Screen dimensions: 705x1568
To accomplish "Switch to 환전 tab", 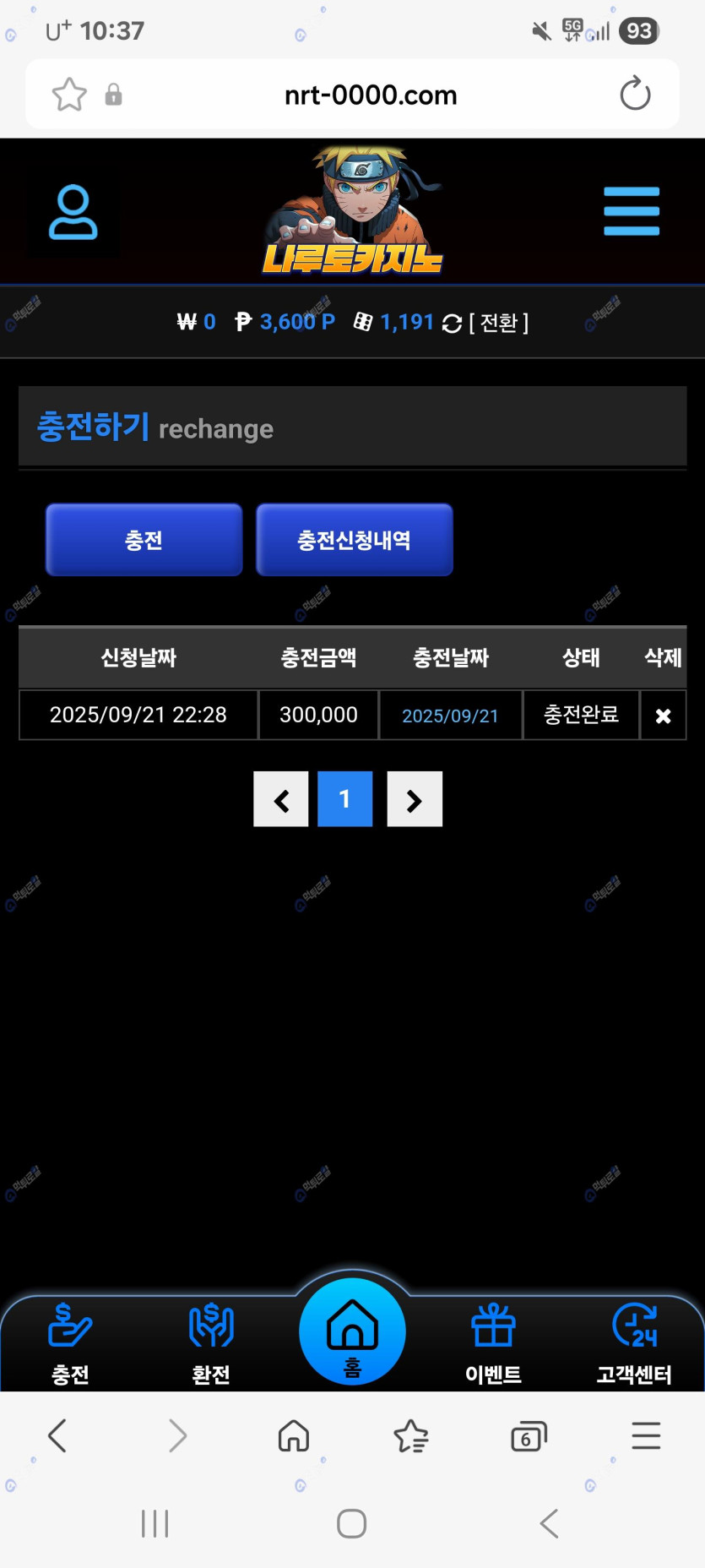I will pyautogui.click(x=211, y=1342).
